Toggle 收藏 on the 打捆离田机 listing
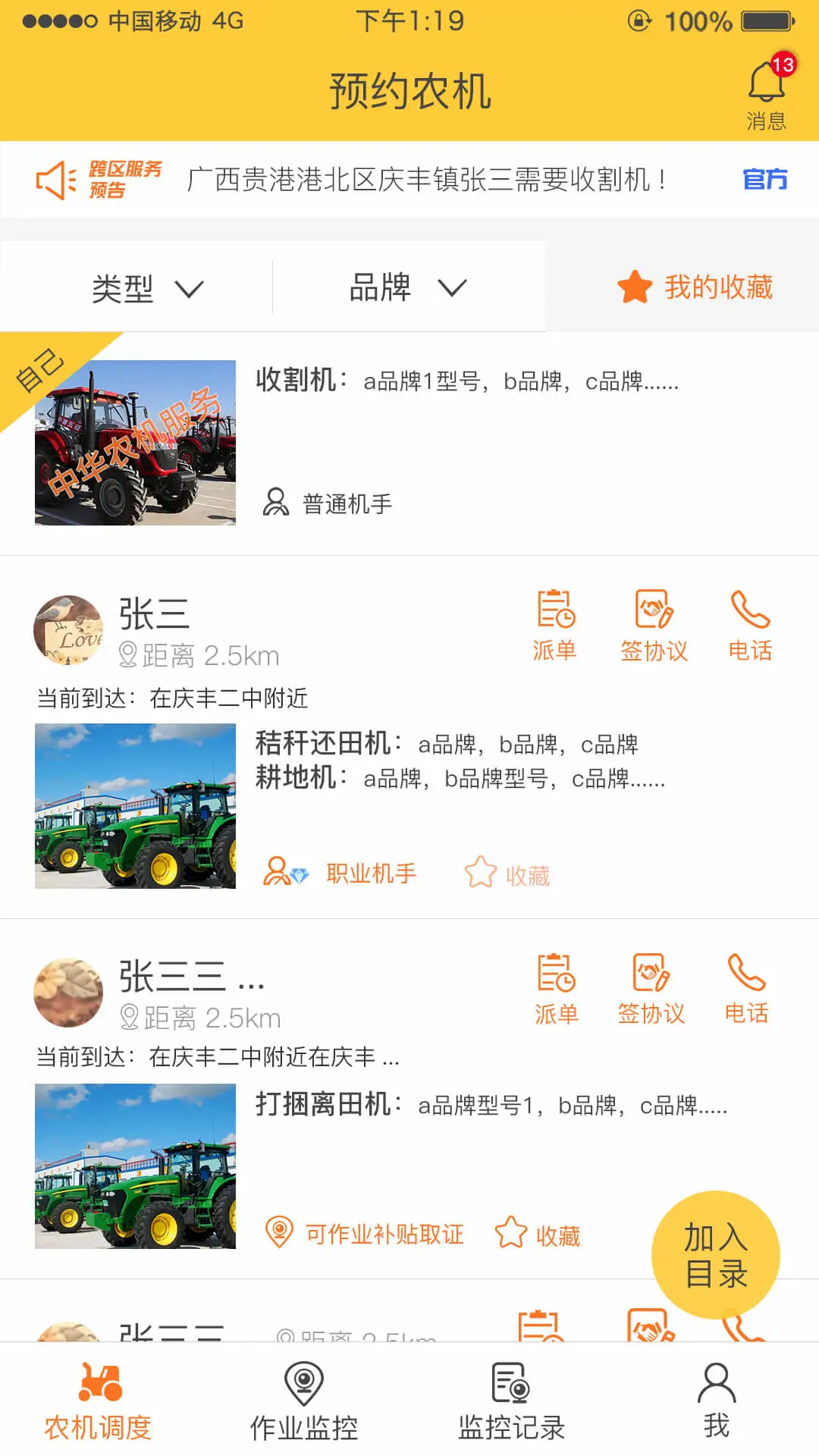This screenshot has height=1456, width=819. coord(538,1232)
